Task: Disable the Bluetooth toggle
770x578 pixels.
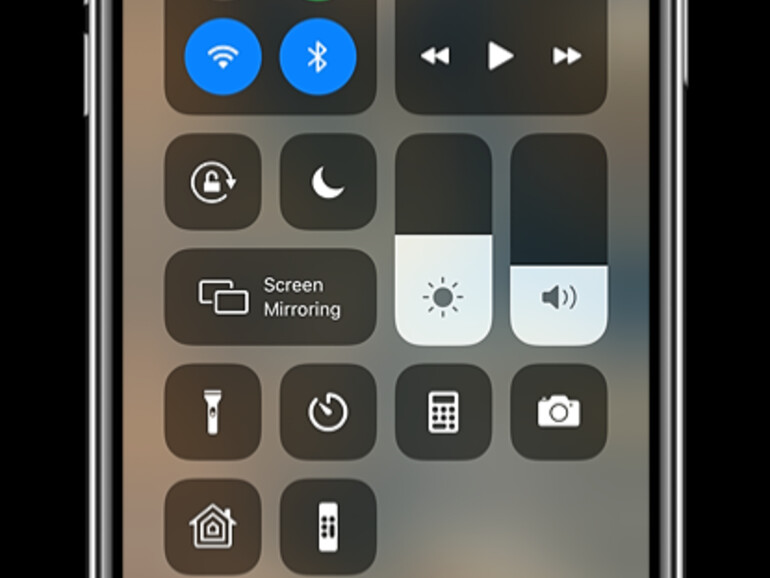Action: [317, 56]
